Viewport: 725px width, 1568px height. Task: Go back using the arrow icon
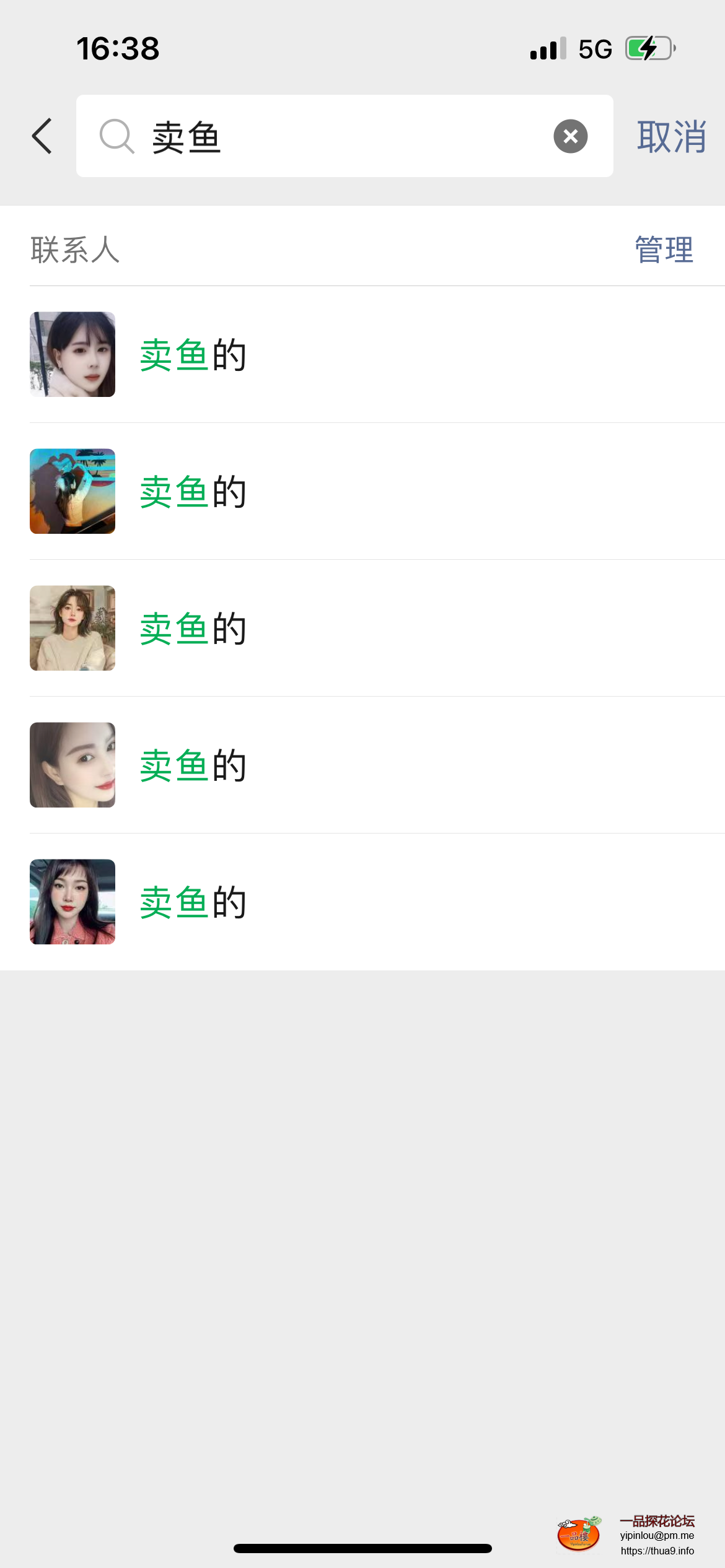42,136
